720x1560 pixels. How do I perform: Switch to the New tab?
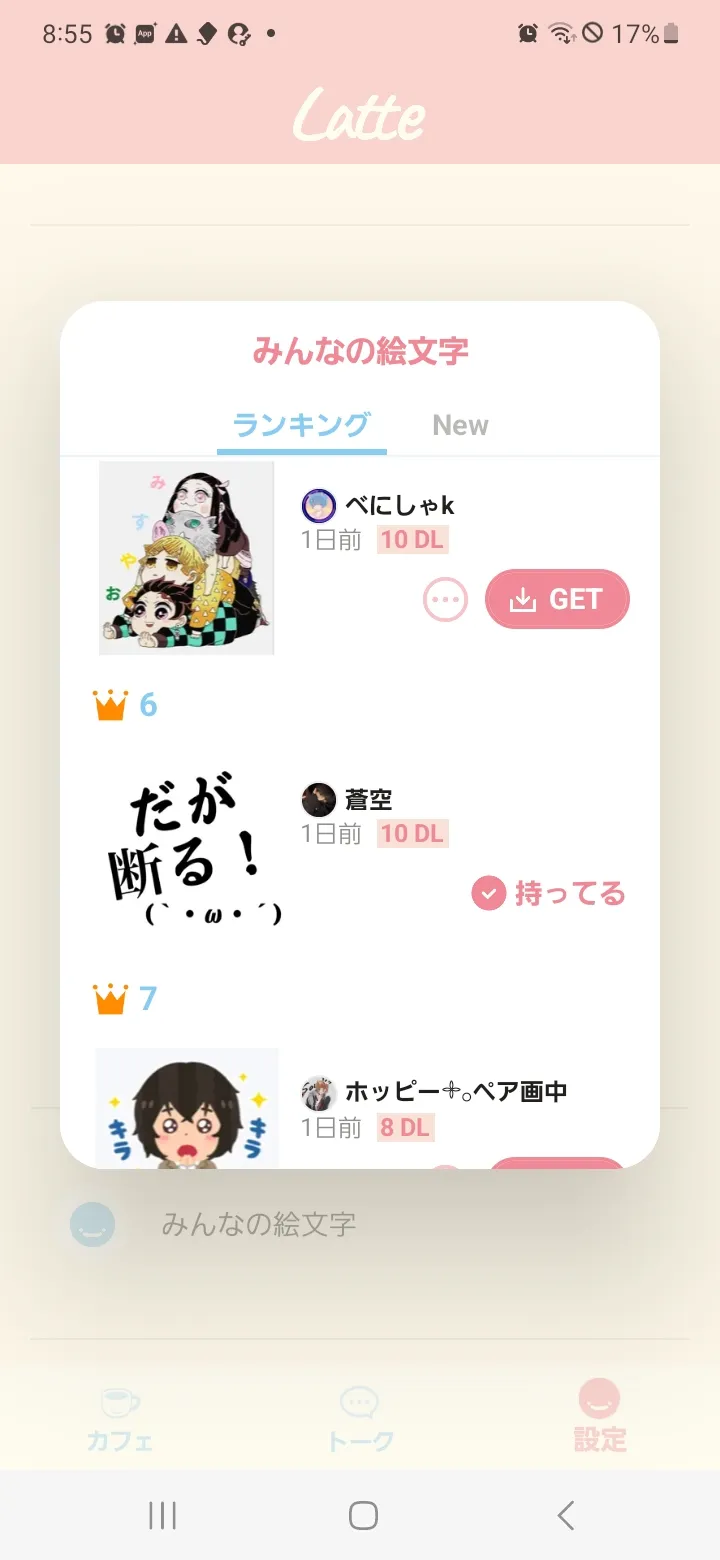460,425
